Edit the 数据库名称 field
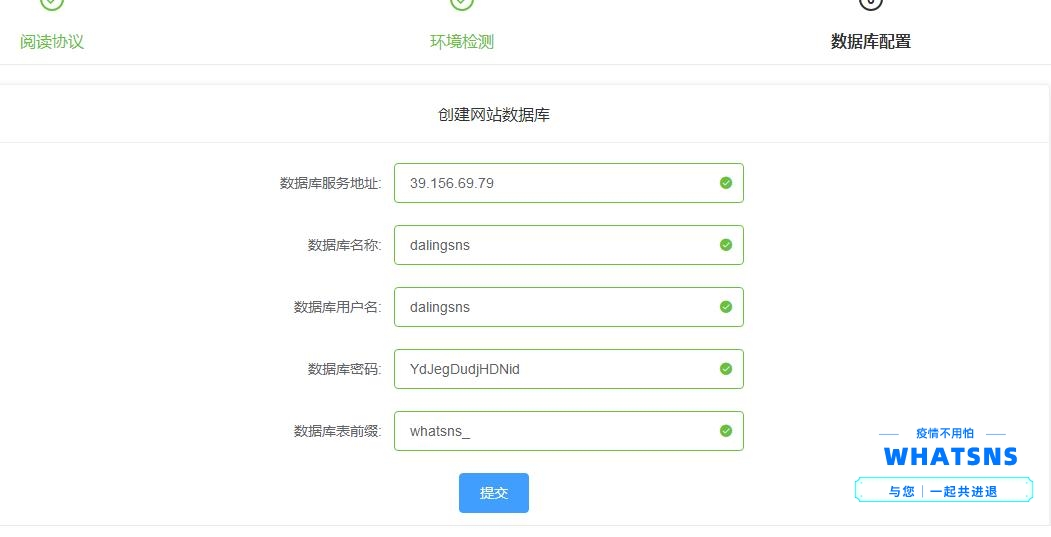Viewport: 1051px width, 537px height. click(x=568, y=245)
